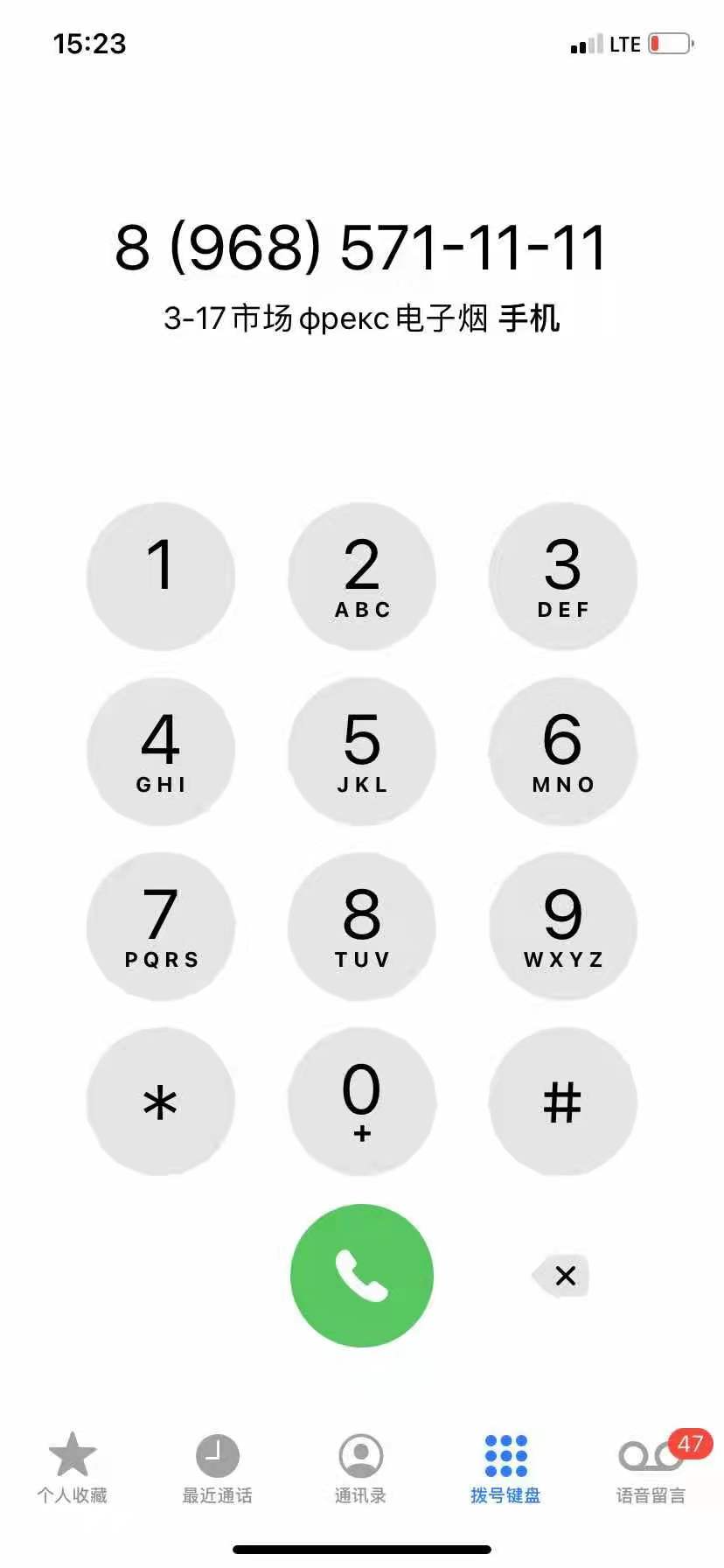
Task: Delete the last digit with backspace
Action: pos(561,1276)
